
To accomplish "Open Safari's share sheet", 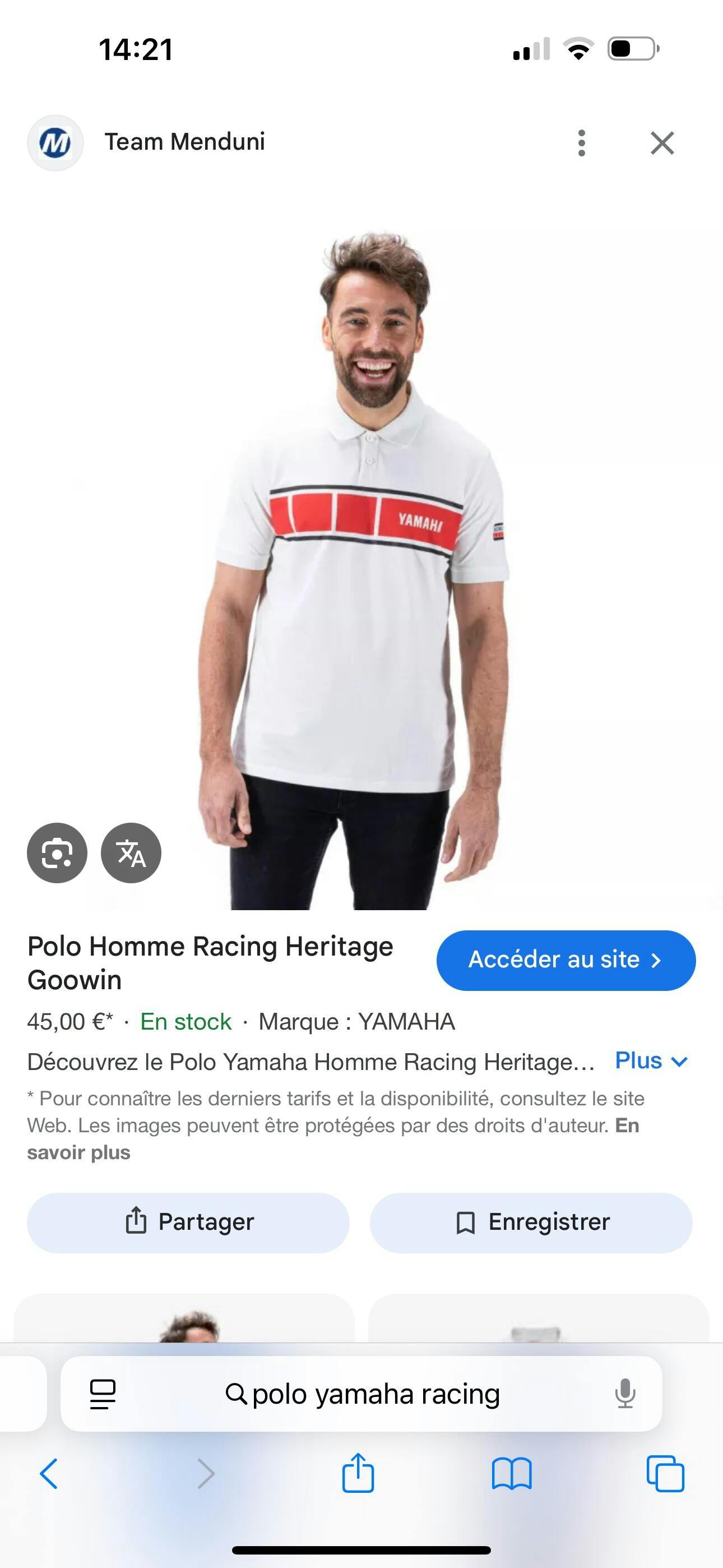I will tap(358, 1474).
